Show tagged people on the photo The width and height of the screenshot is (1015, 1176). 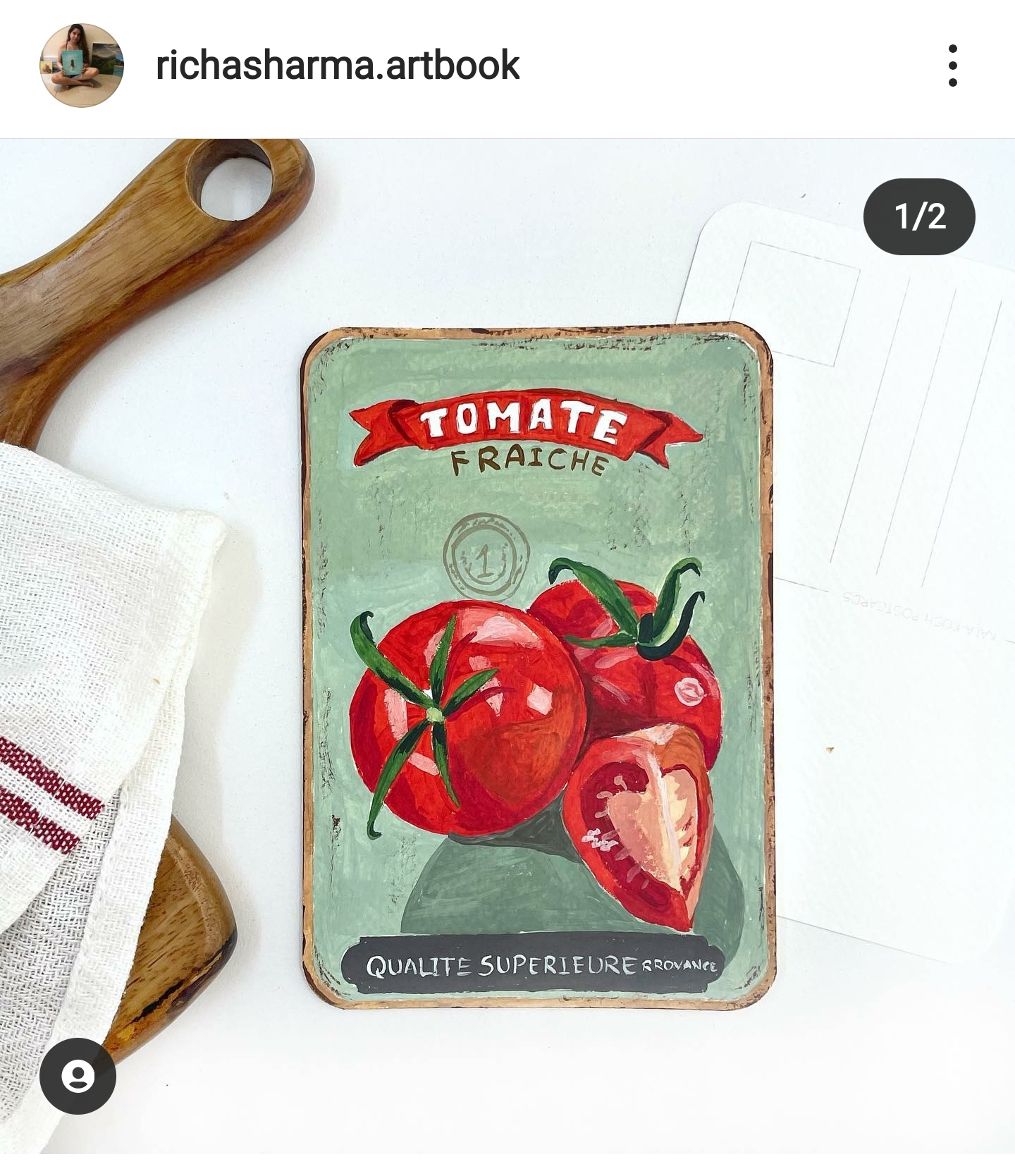pyautogui.click(x=78, y=1076)
